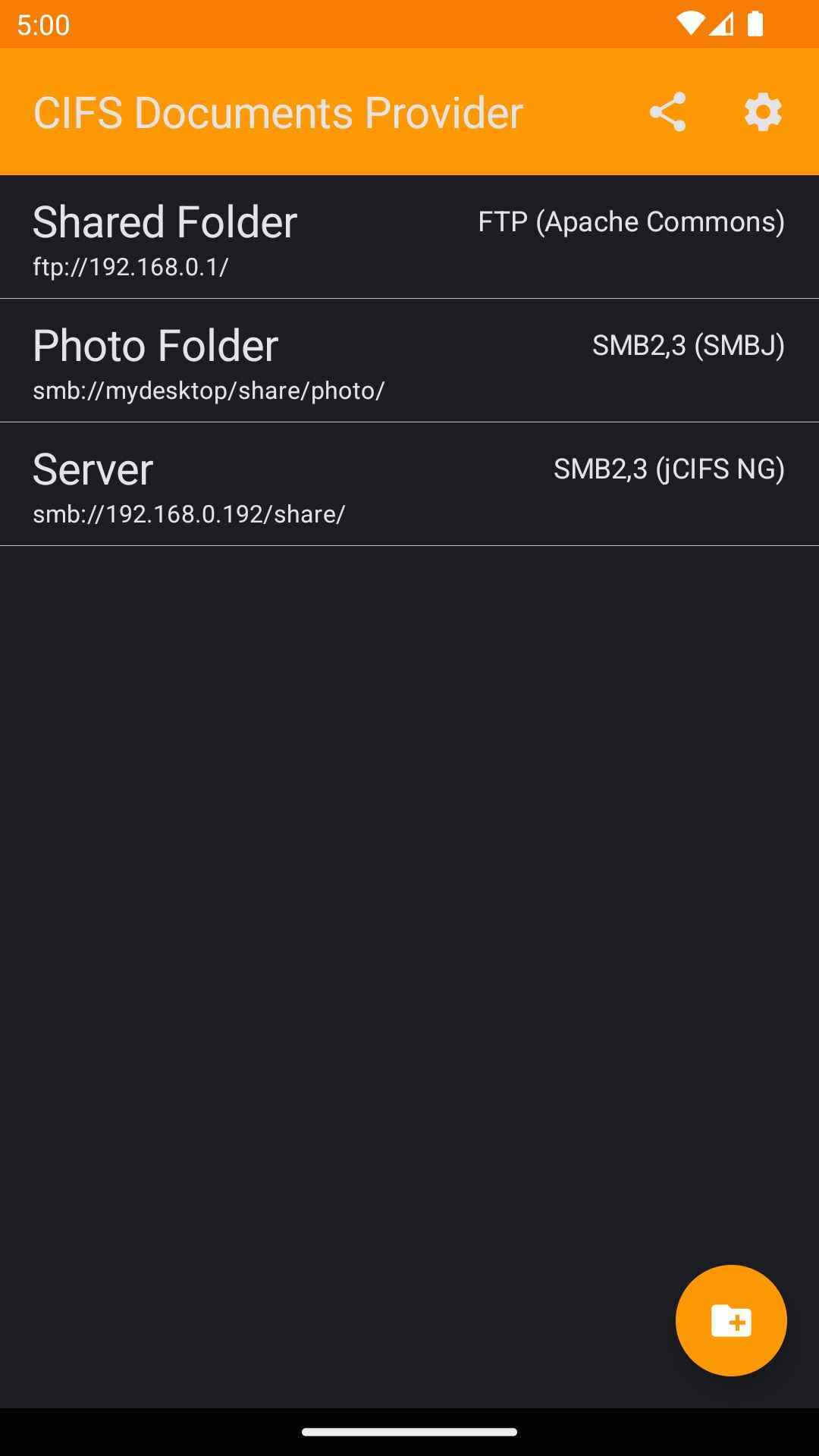
Task: Tap the share icon in the app bar
Action: pos(668,112)
